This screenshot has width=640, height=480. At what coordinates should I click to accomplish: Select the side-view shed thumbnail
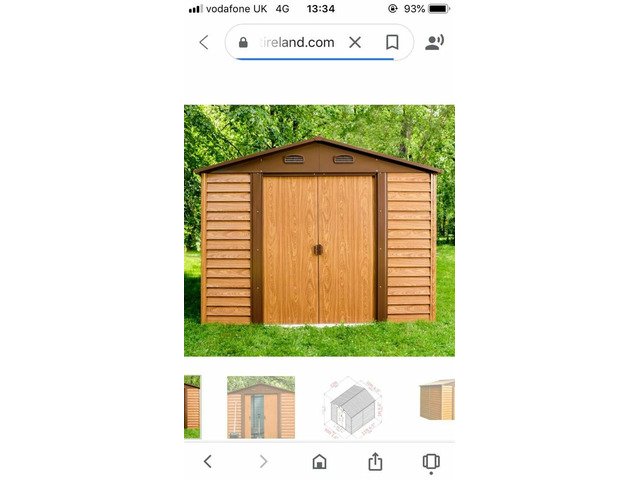pyautogui.click(x=437, y=402)
